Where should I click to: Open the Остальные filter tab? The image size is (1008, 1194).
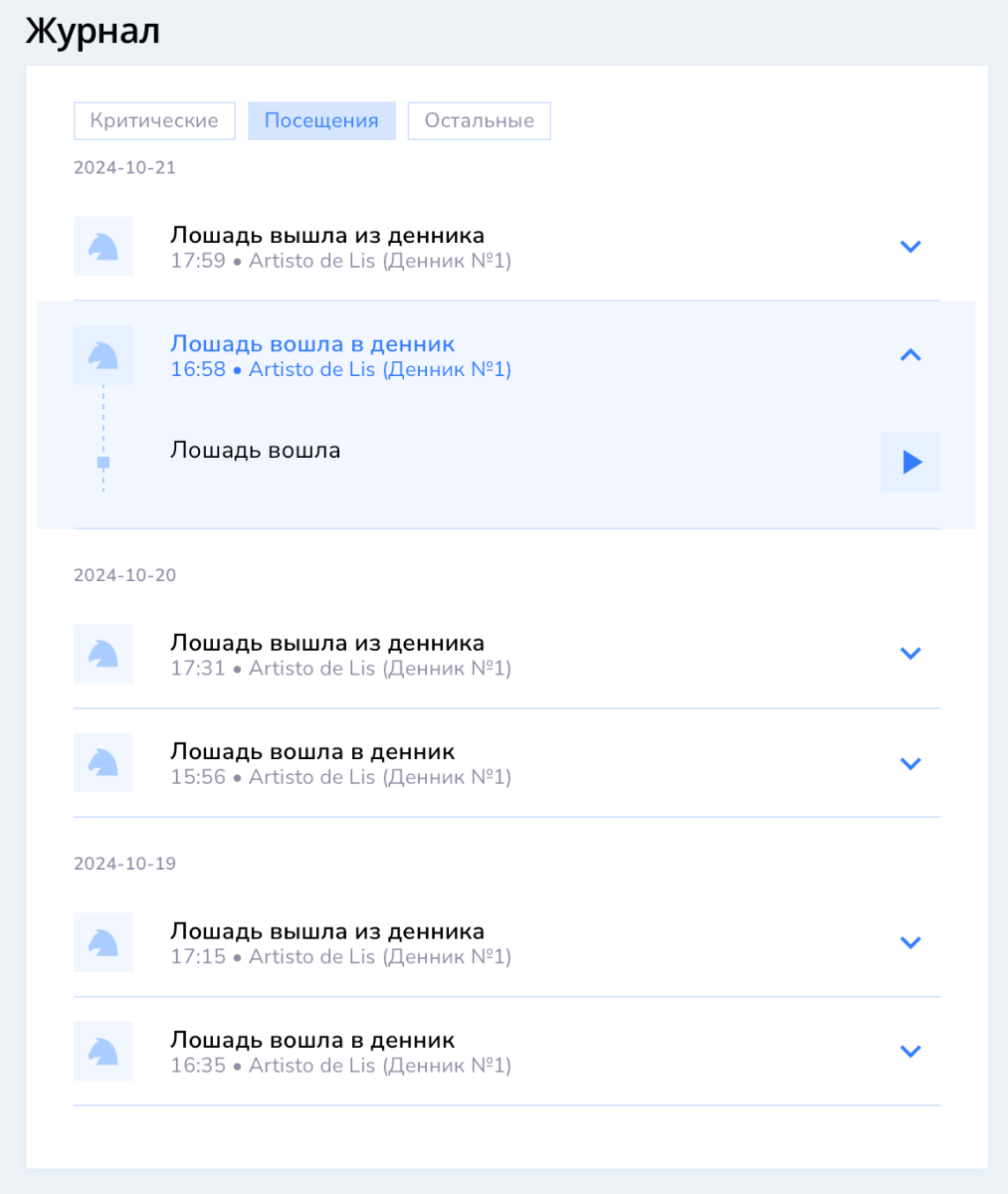click(x=479, y=120)
